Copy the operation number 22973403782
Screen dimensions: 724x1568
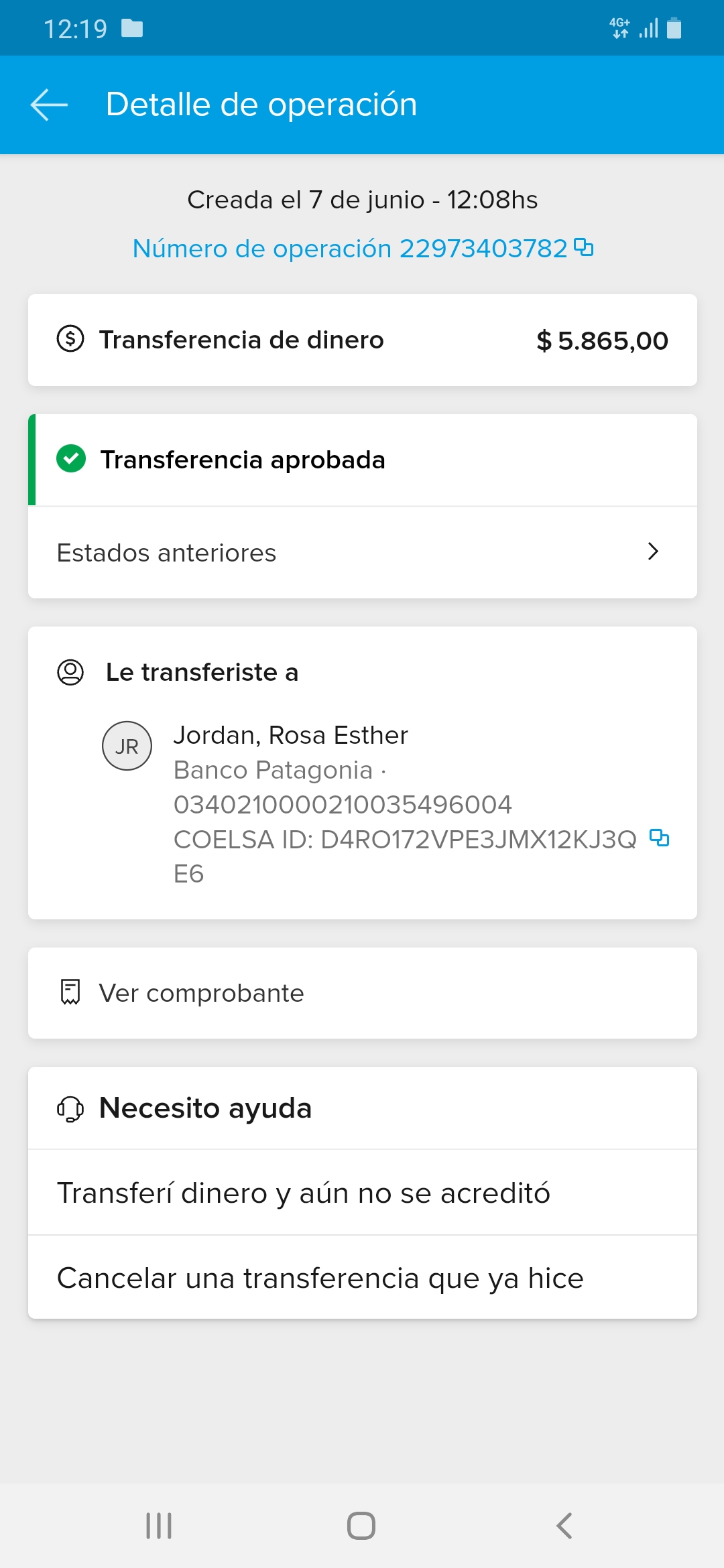click(584, 247)
